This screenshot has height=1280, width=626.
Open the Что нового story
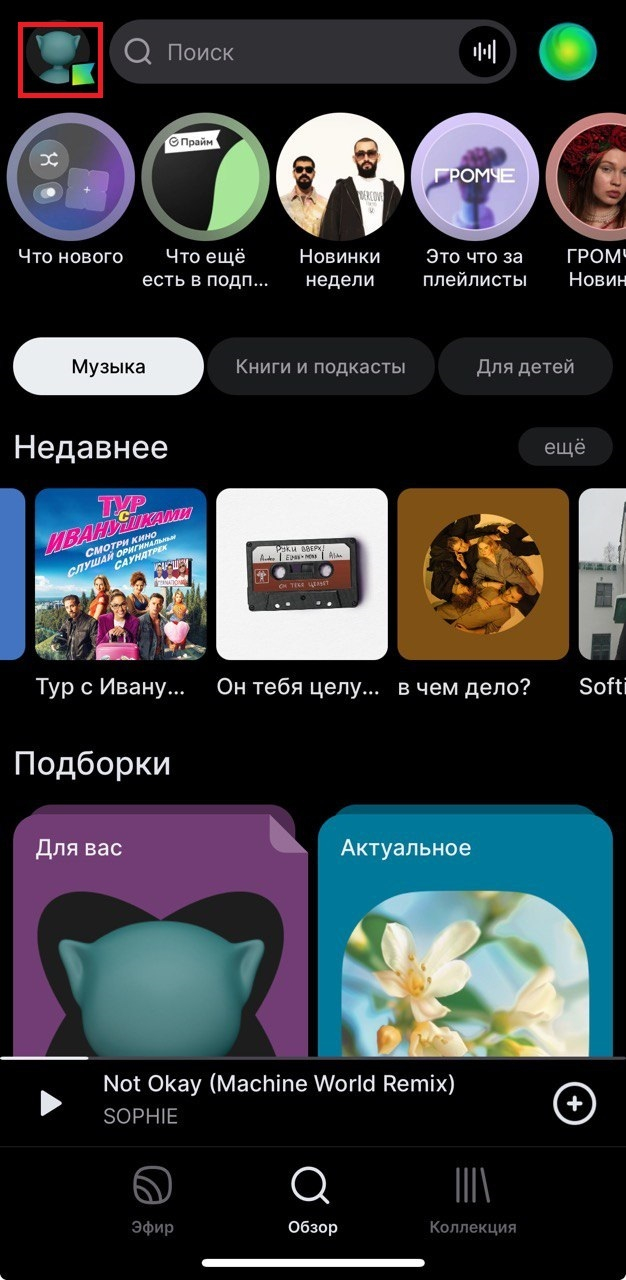pos(71,177)
